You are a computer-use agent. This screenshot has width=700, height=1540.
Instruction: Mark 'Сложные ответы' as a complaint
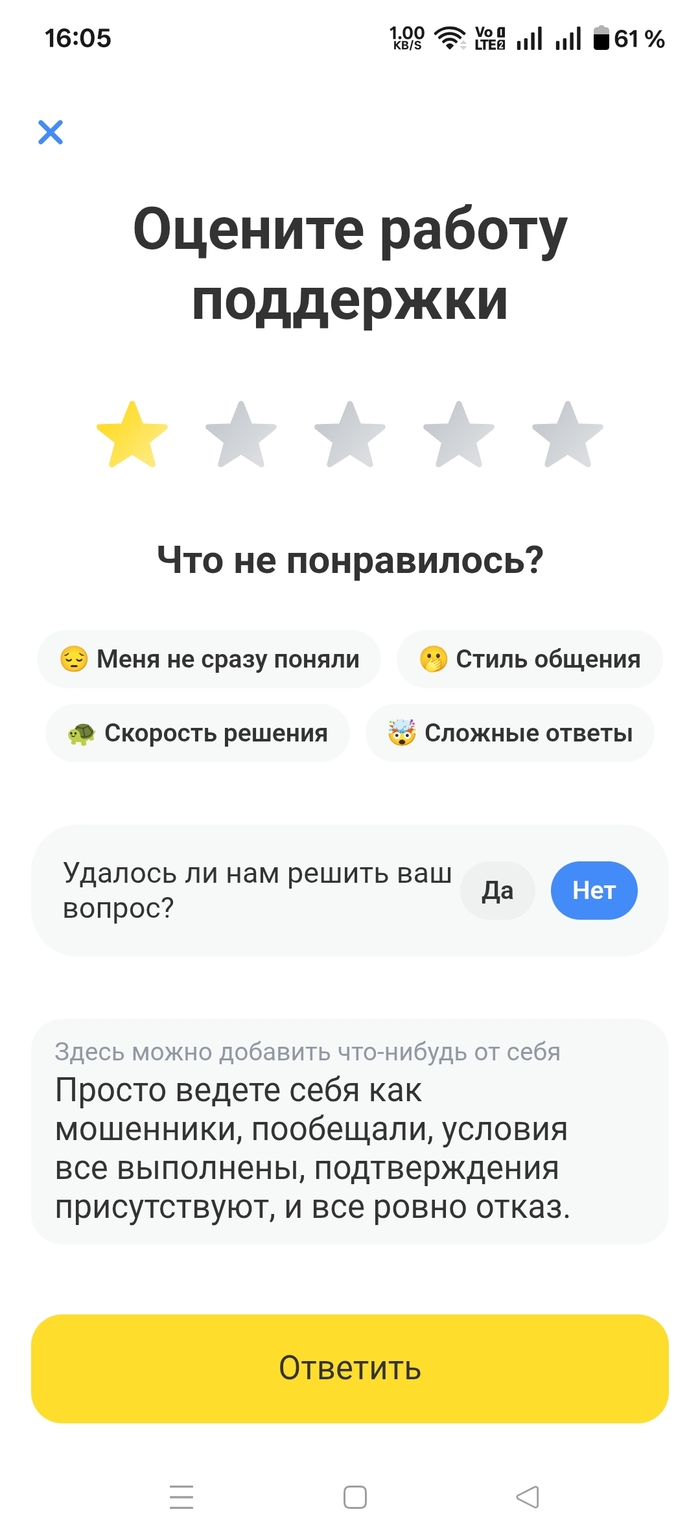click(x=510, y=733)
